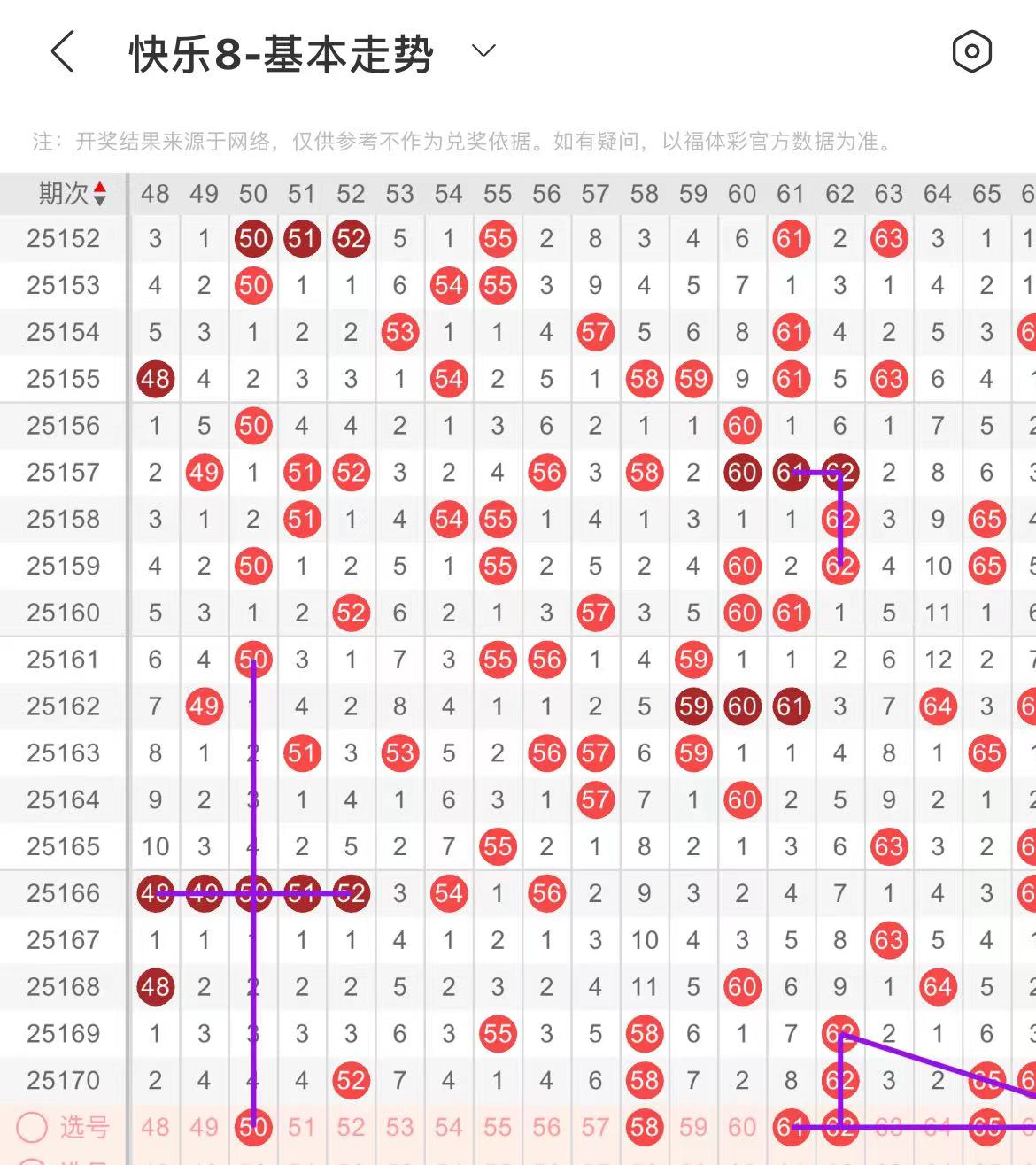Screen dimensions: 1036x1165
Task: Select number 48 in the 选号 row
Action: pyautogui.click(x=155, y=1127)
